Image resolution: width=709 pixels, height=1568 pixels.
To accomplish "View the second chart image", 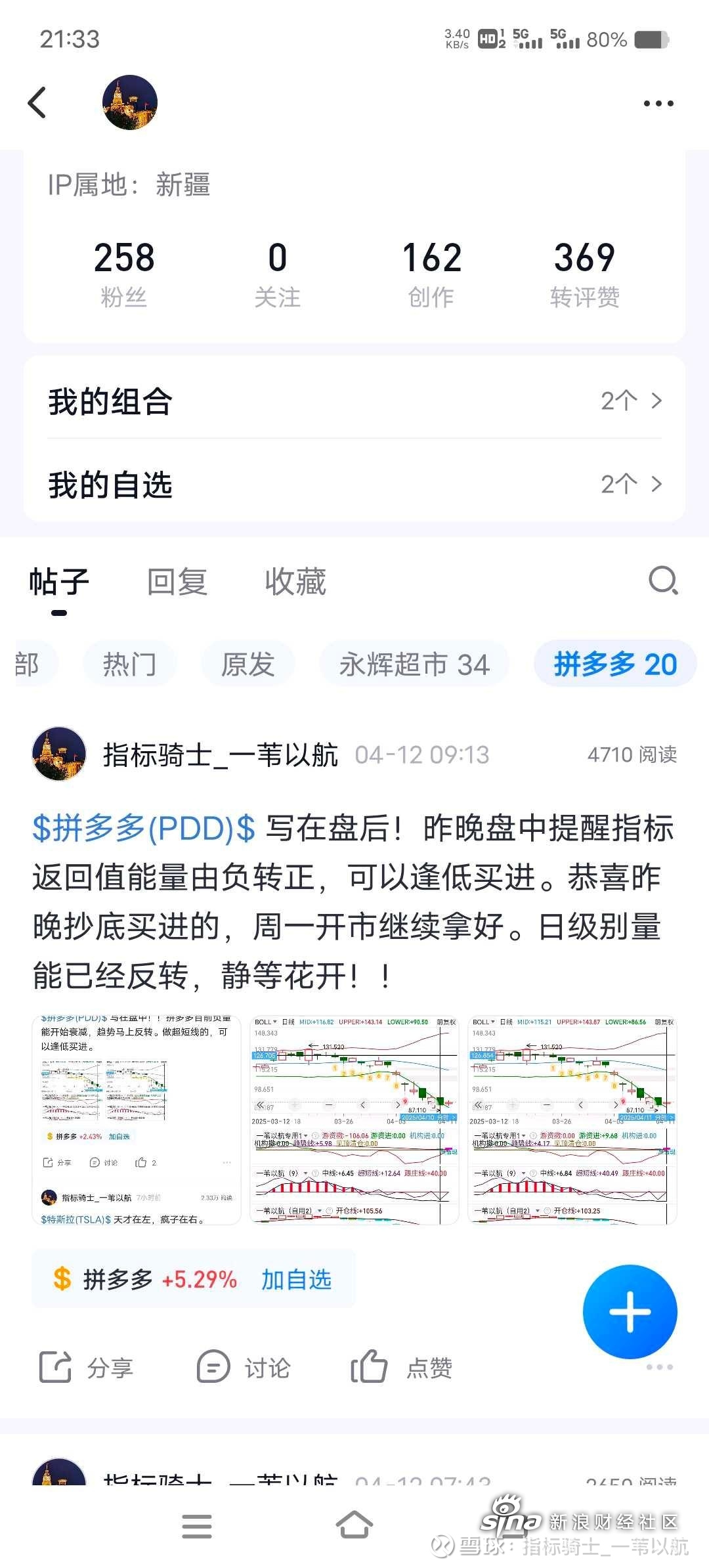I will click(354, 1120).
